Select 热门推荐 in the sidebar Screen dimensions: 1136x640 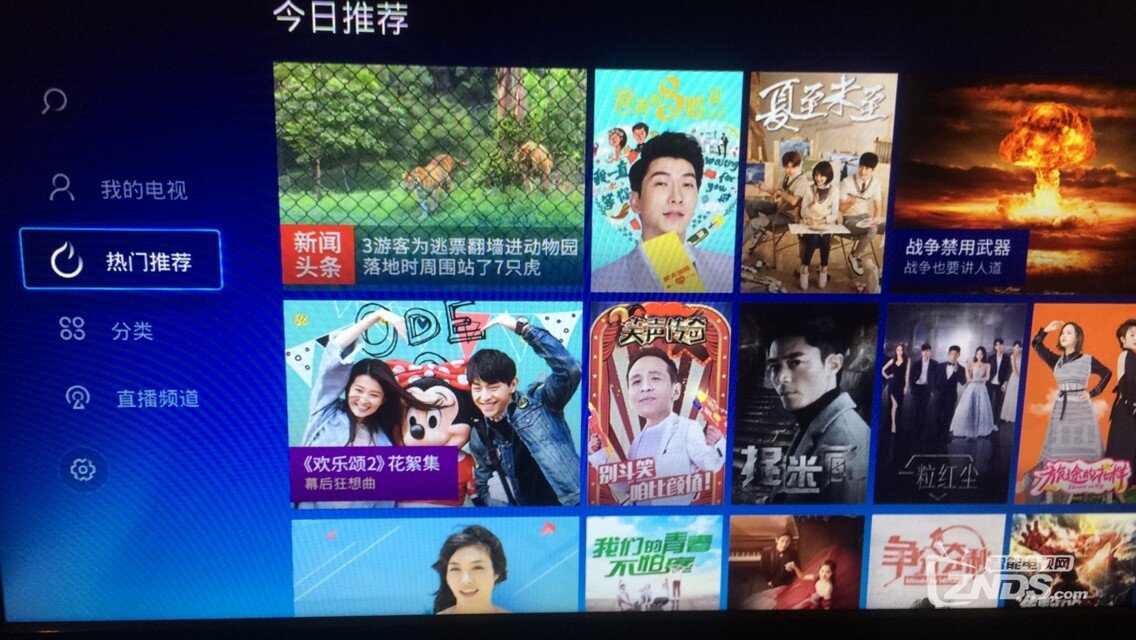coord(121,260)
